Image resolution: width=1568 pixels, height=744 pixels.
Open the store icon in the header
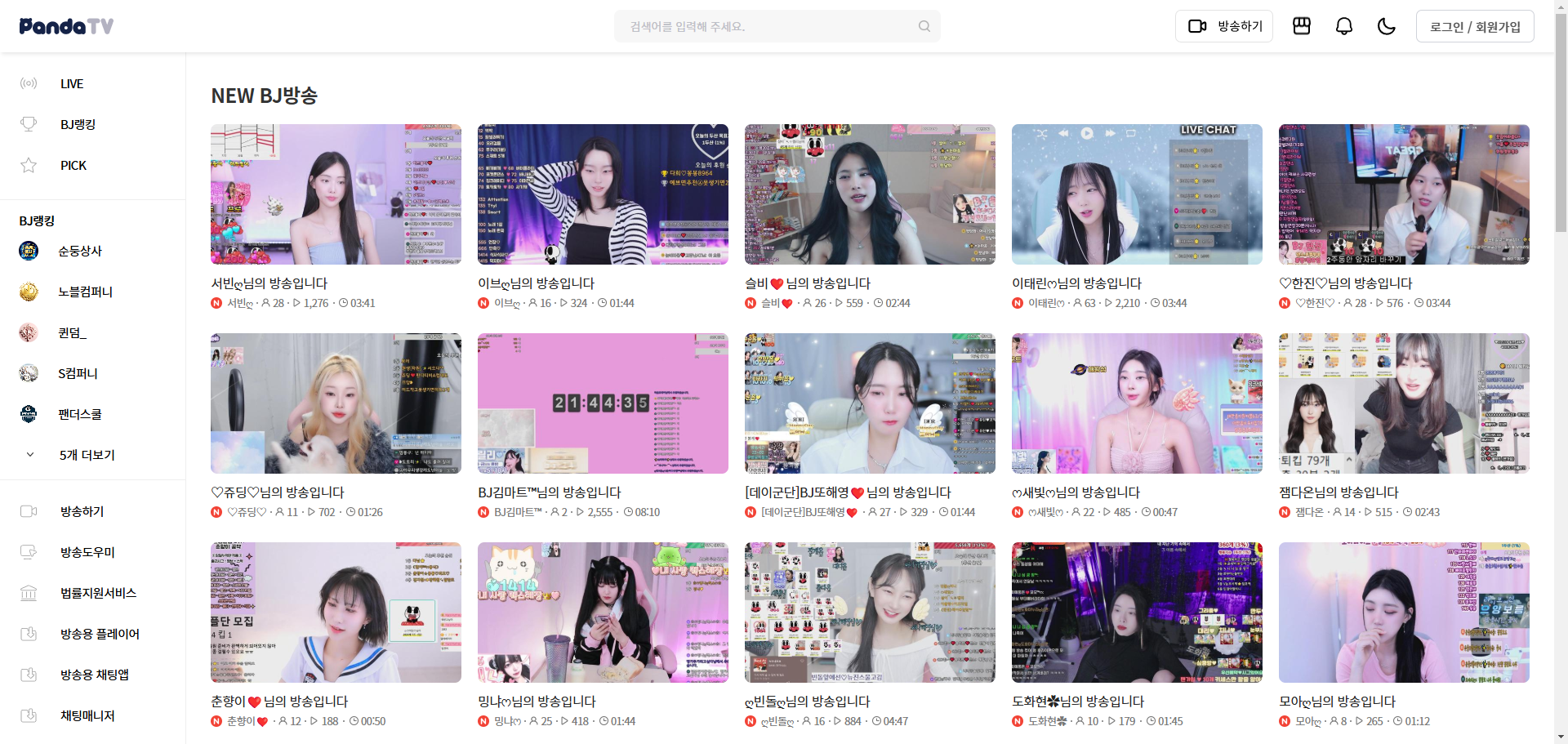pyautogui.click(x=1302, y=26)
